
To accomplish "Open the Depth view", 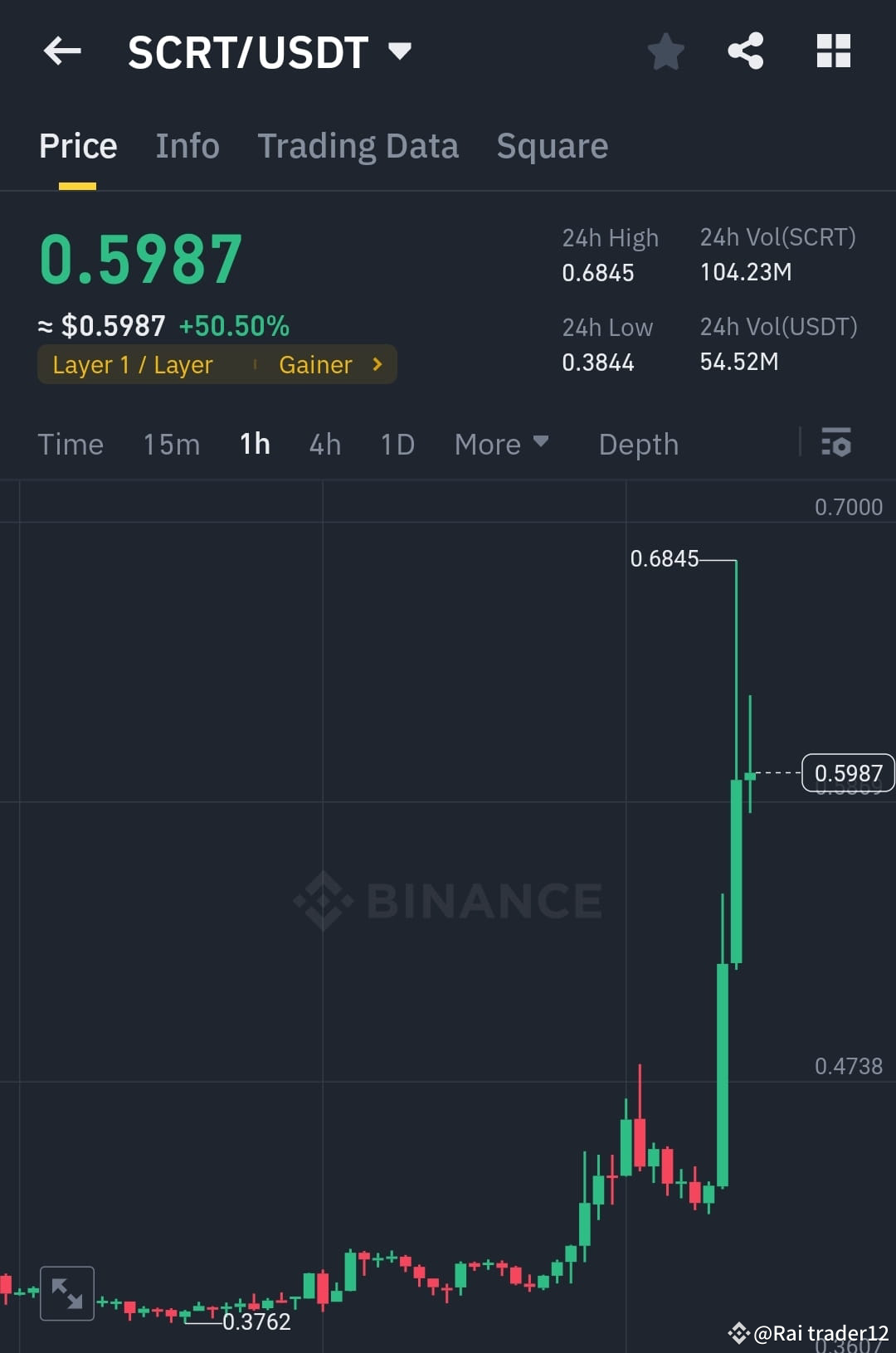I will [x=638, y=444].
